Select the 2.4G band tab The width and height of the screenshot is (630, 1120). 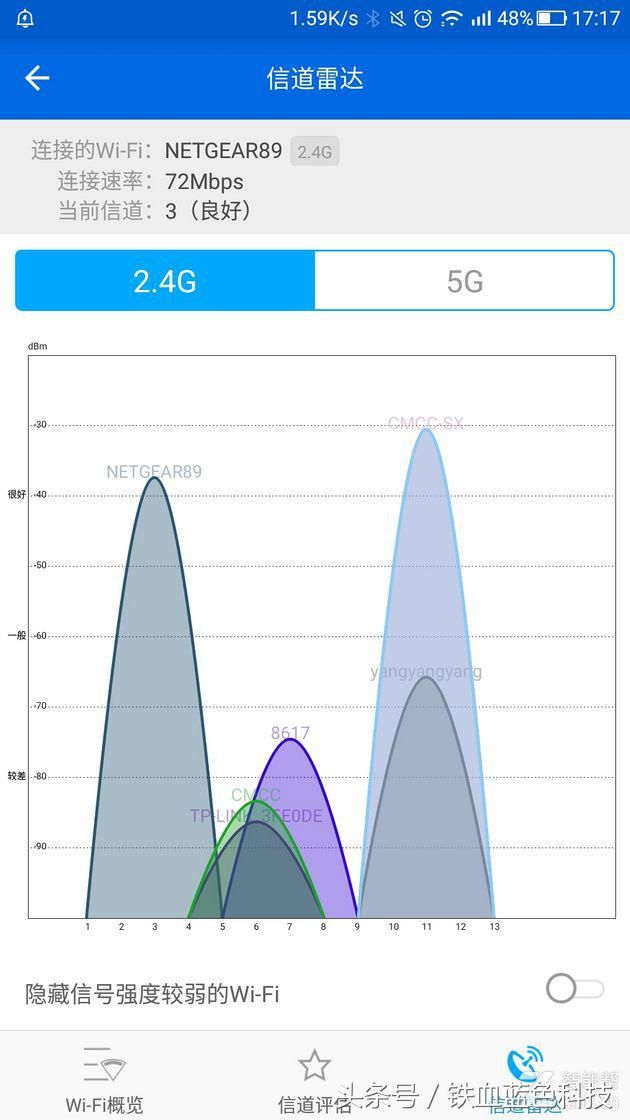click(165, 281)
